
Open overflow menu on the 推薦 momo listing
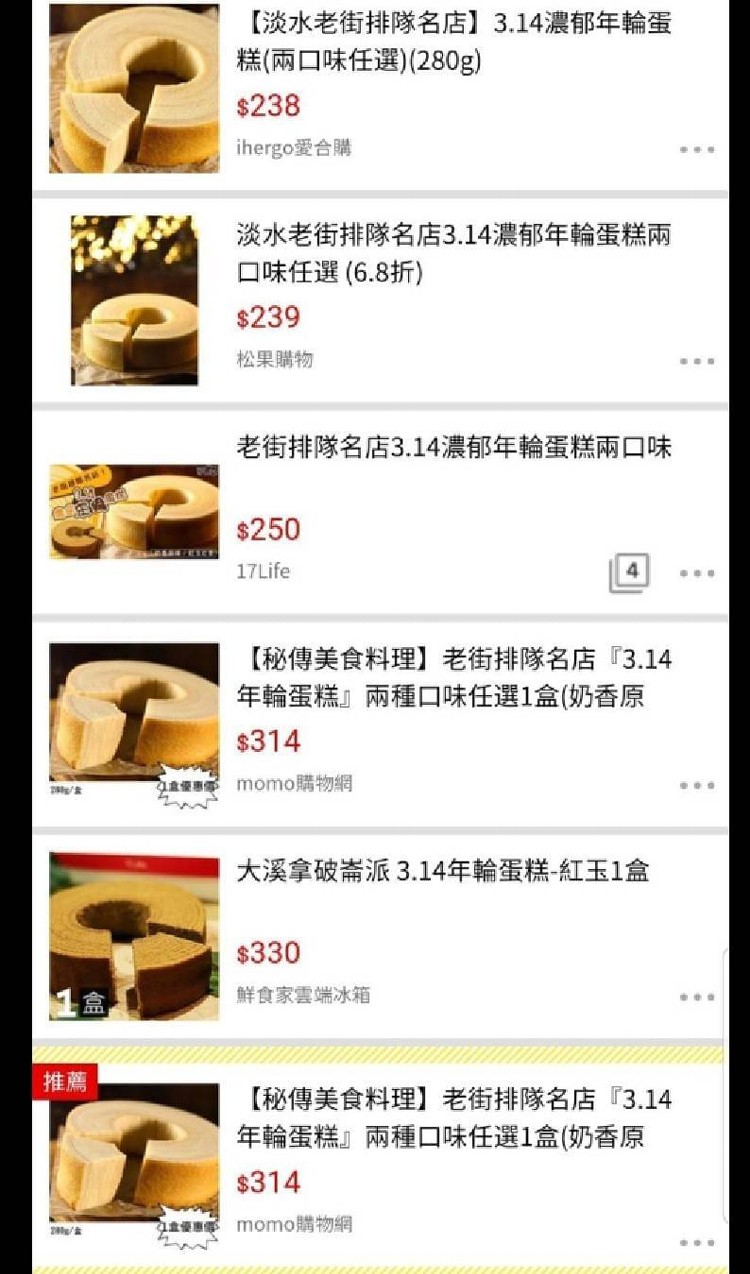pos(697,1243)
